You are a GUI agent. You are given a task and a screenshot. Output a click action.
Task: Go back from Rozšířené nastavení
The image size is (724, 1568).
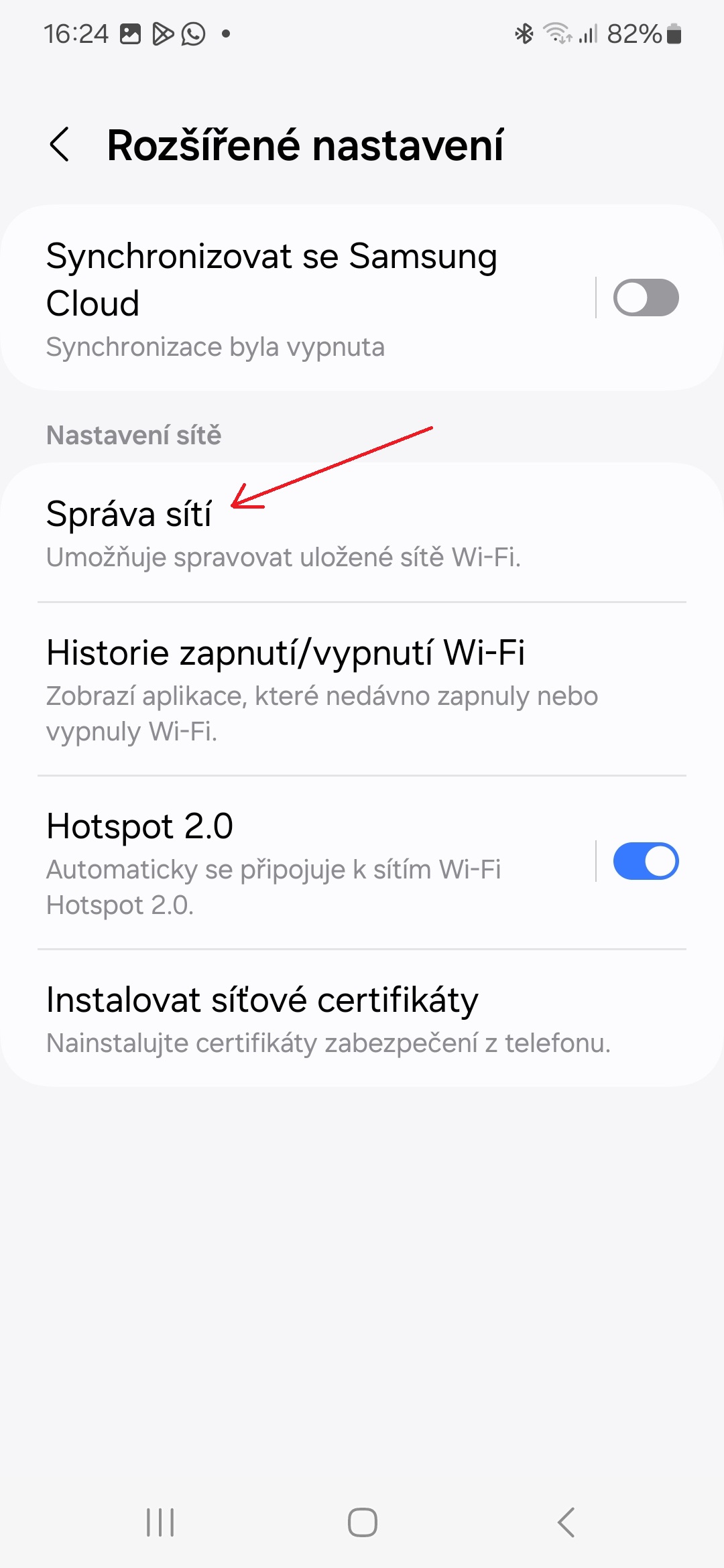click(60, 144)
